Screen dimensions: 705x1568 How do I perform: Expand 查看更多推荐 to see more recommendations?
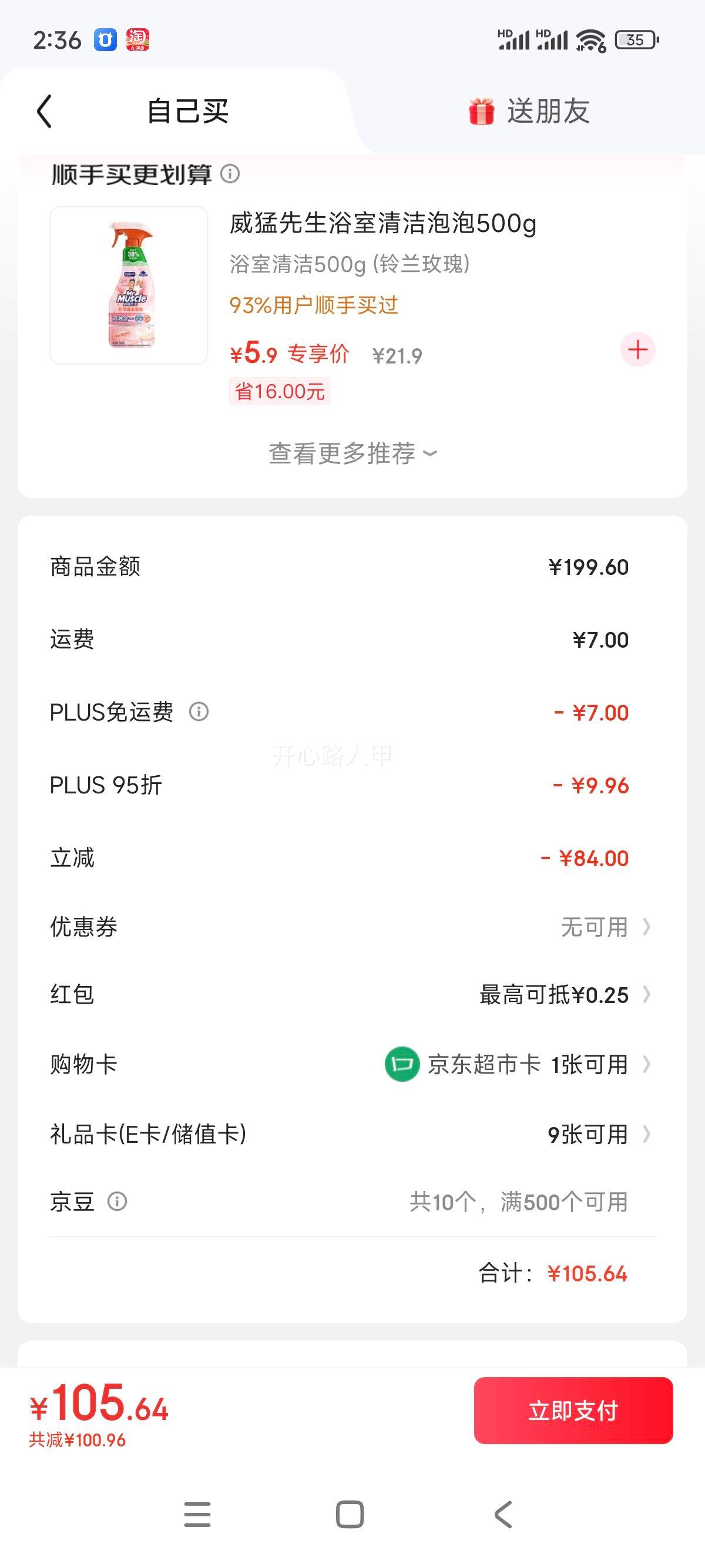point(352,452)
